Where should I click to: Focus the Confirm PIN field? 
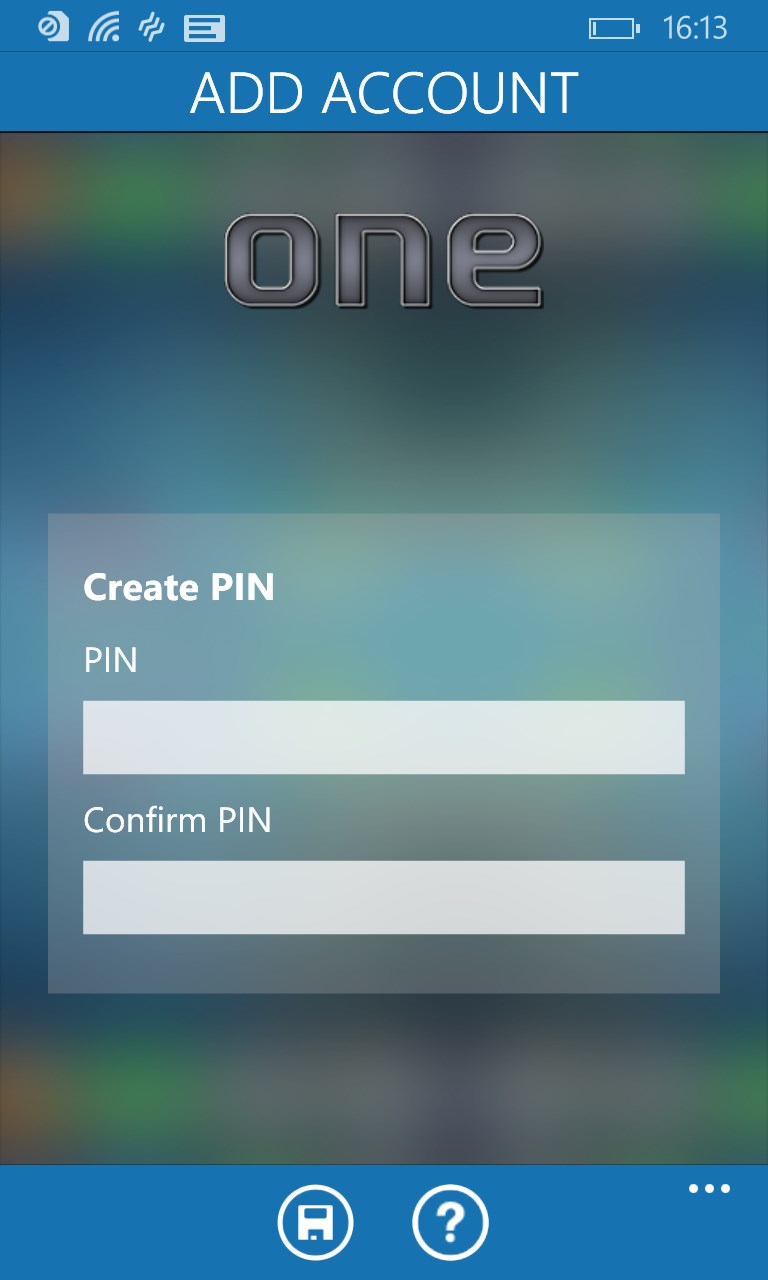point(383,897)
